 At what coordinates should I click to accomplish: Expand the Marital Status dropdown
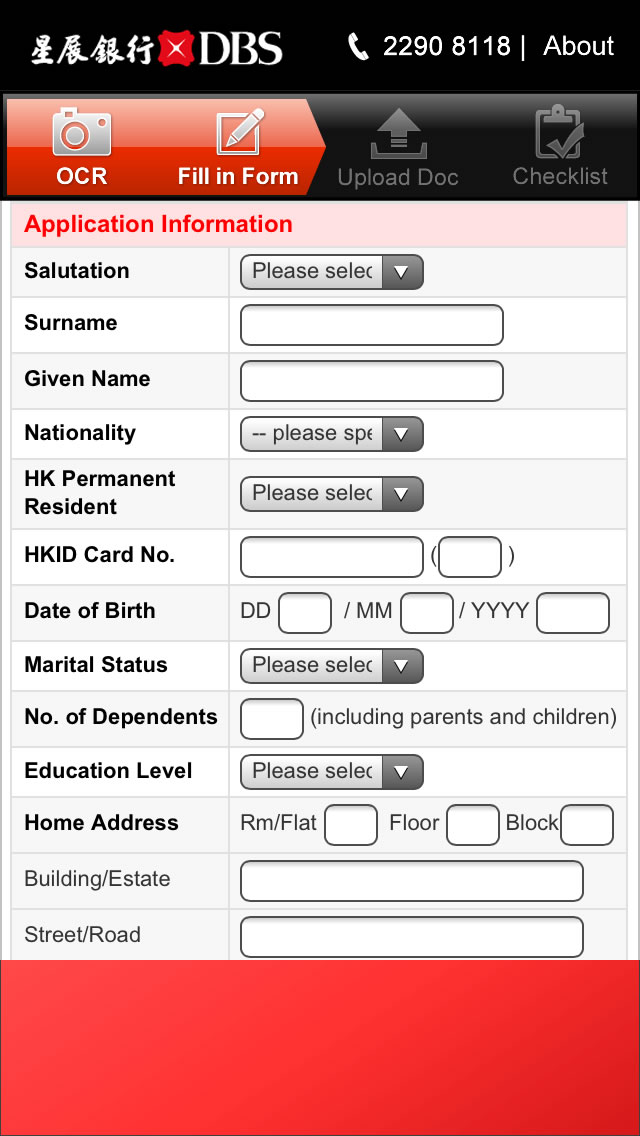coord(331,666)
